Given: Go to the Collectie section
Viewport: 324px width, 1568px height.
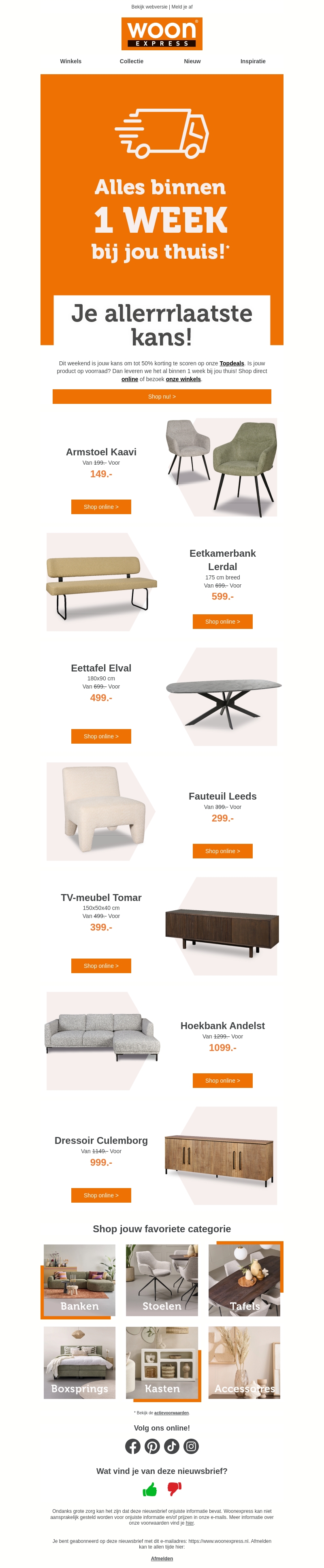Looking at the screenshot, I should coord(131,62).
